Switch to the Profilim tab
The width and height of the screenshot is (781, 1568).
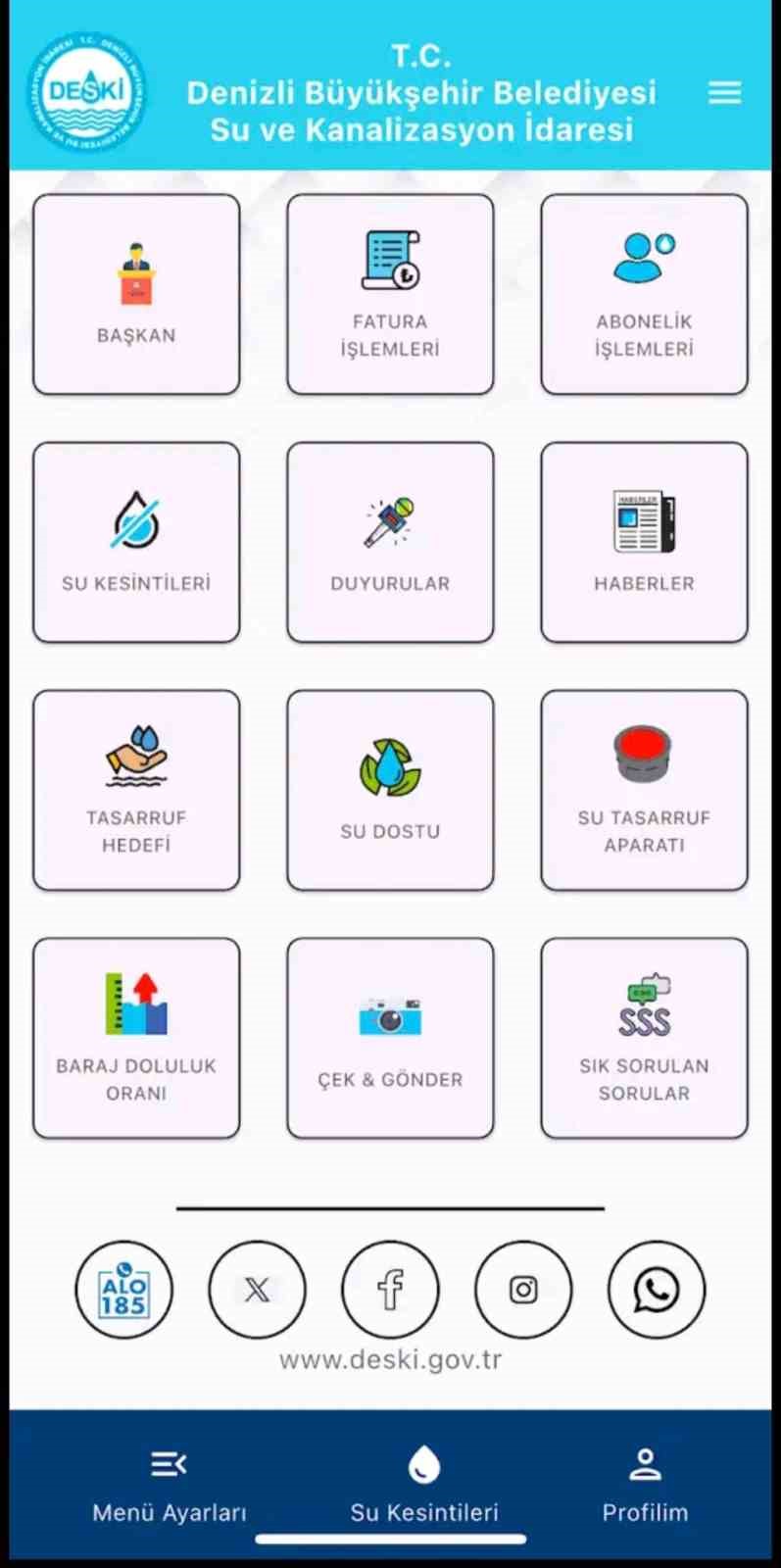(x=645, y=1486)
